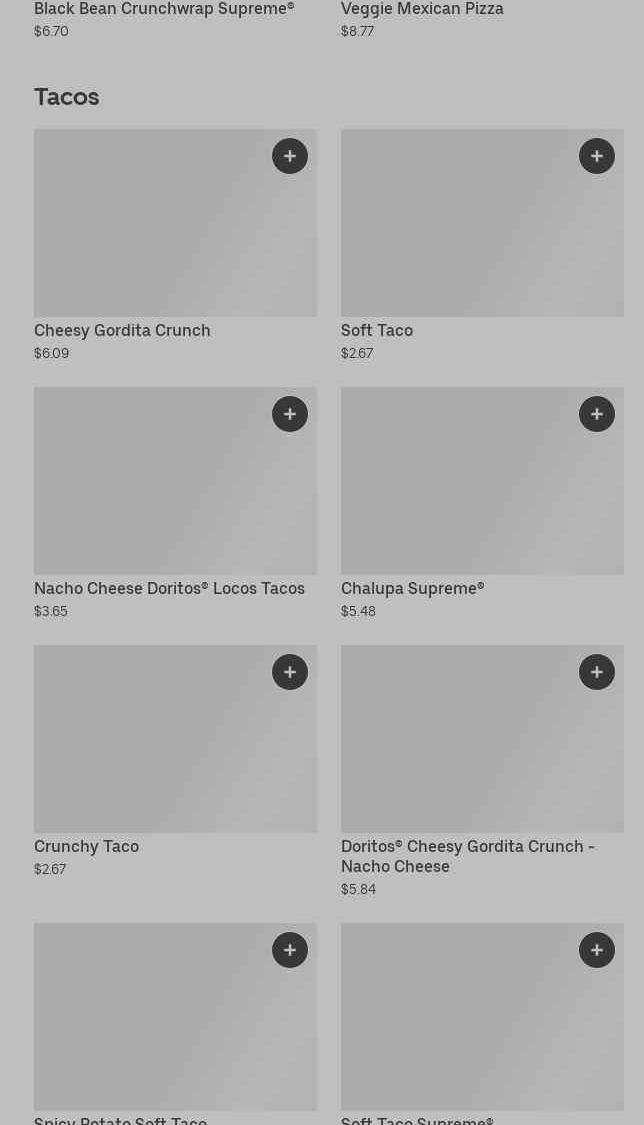This screenshot has width=644, height=1125.
Task: Add Soft Taco to cart
Action: 597,156
